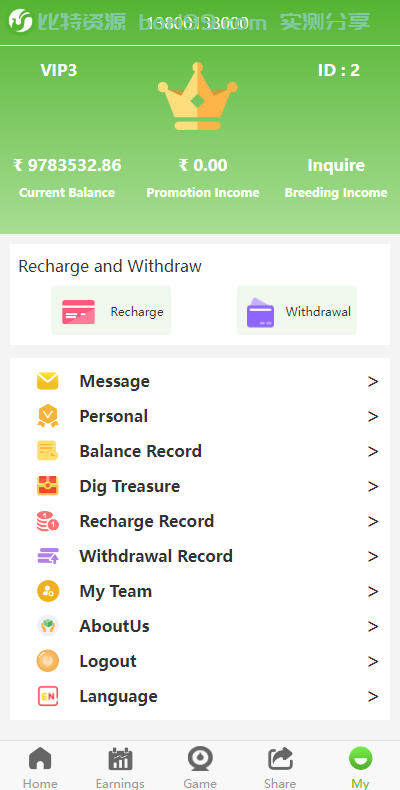Tap Inquire for Breeding Income
This screenshot has width=400, height=790.
(336, 165)
